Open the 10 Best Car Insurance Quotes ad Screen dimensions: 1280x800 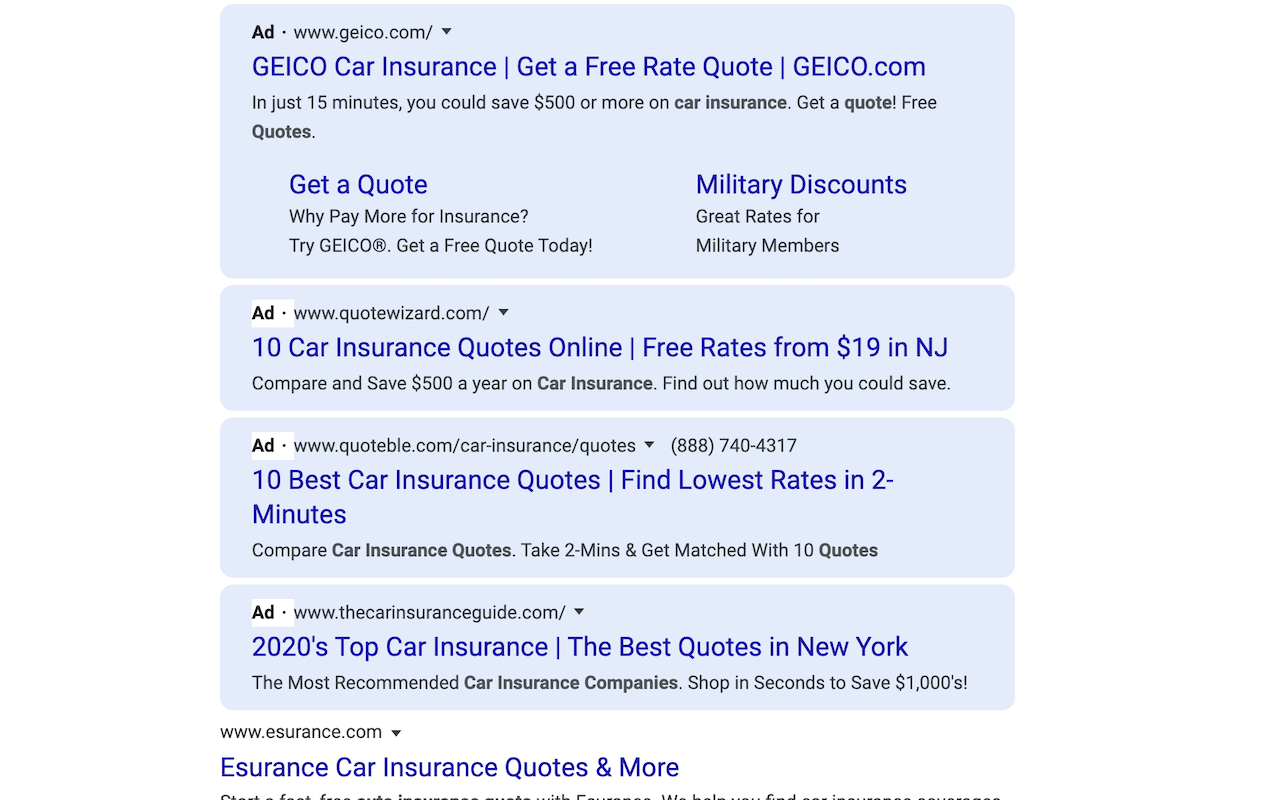coord(572,481)
